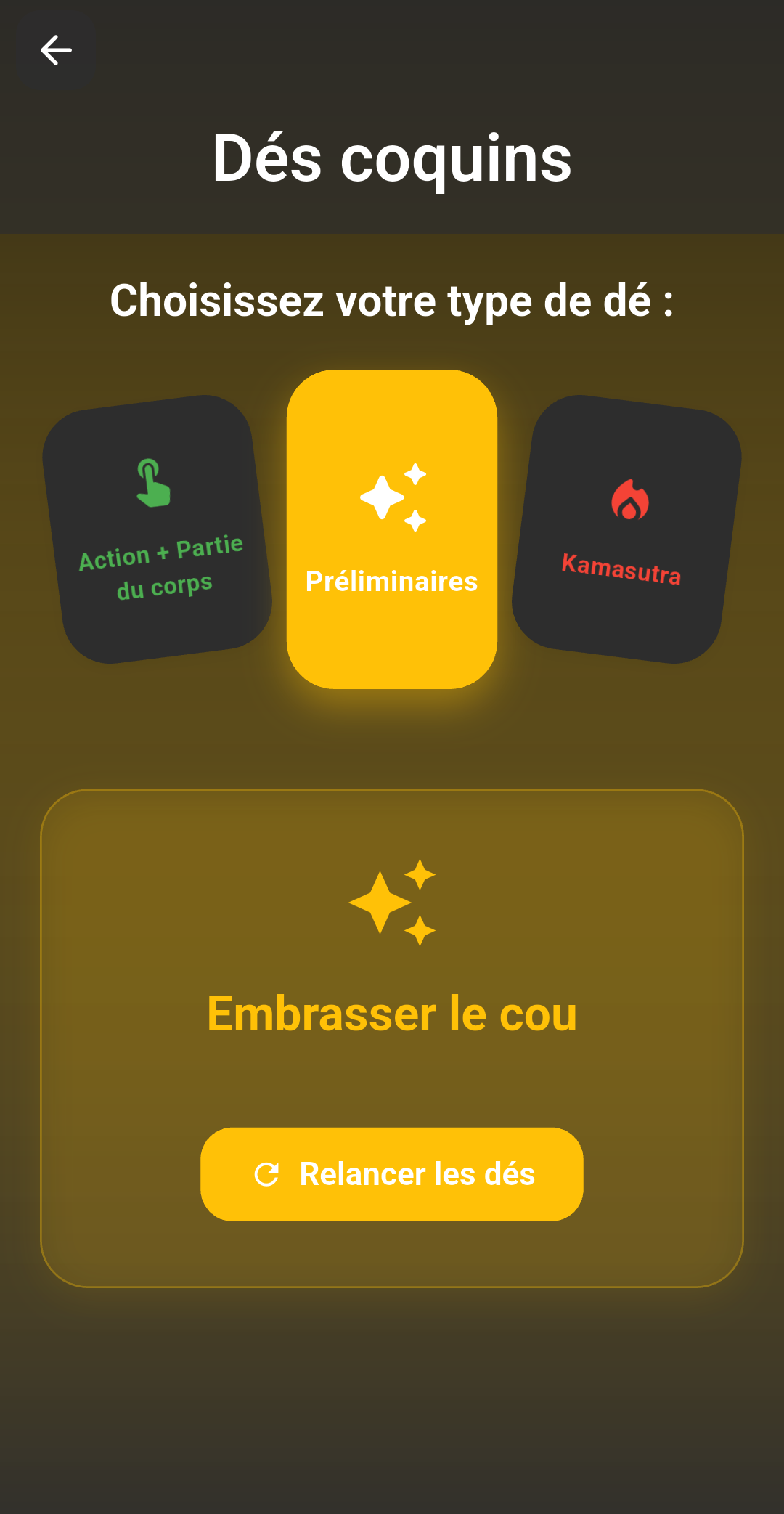The width and height of the screenshot is (784, 1514).
Task: Tap Relancer les dés button
Action: point(392,1174)
